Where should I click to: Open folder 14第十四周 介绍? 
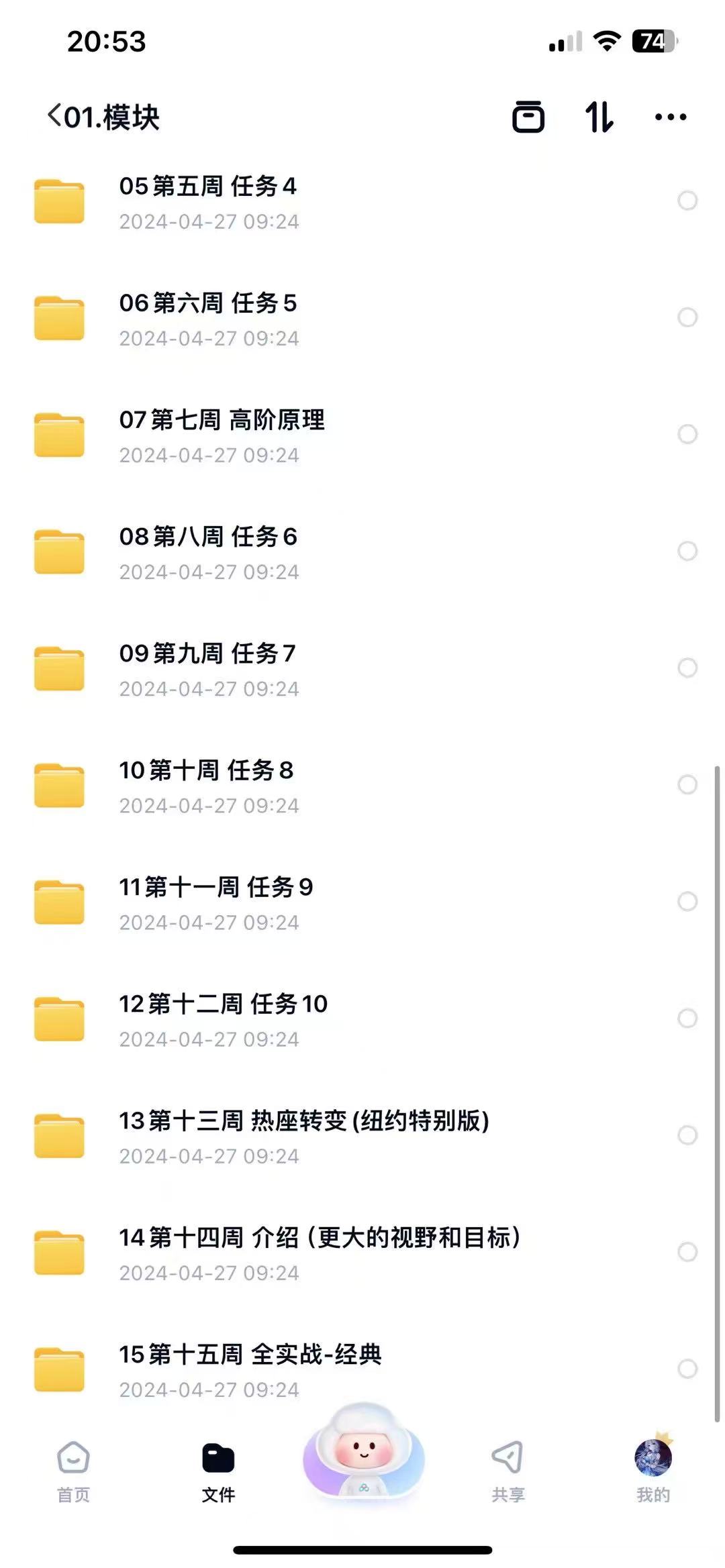point(362,1252)
